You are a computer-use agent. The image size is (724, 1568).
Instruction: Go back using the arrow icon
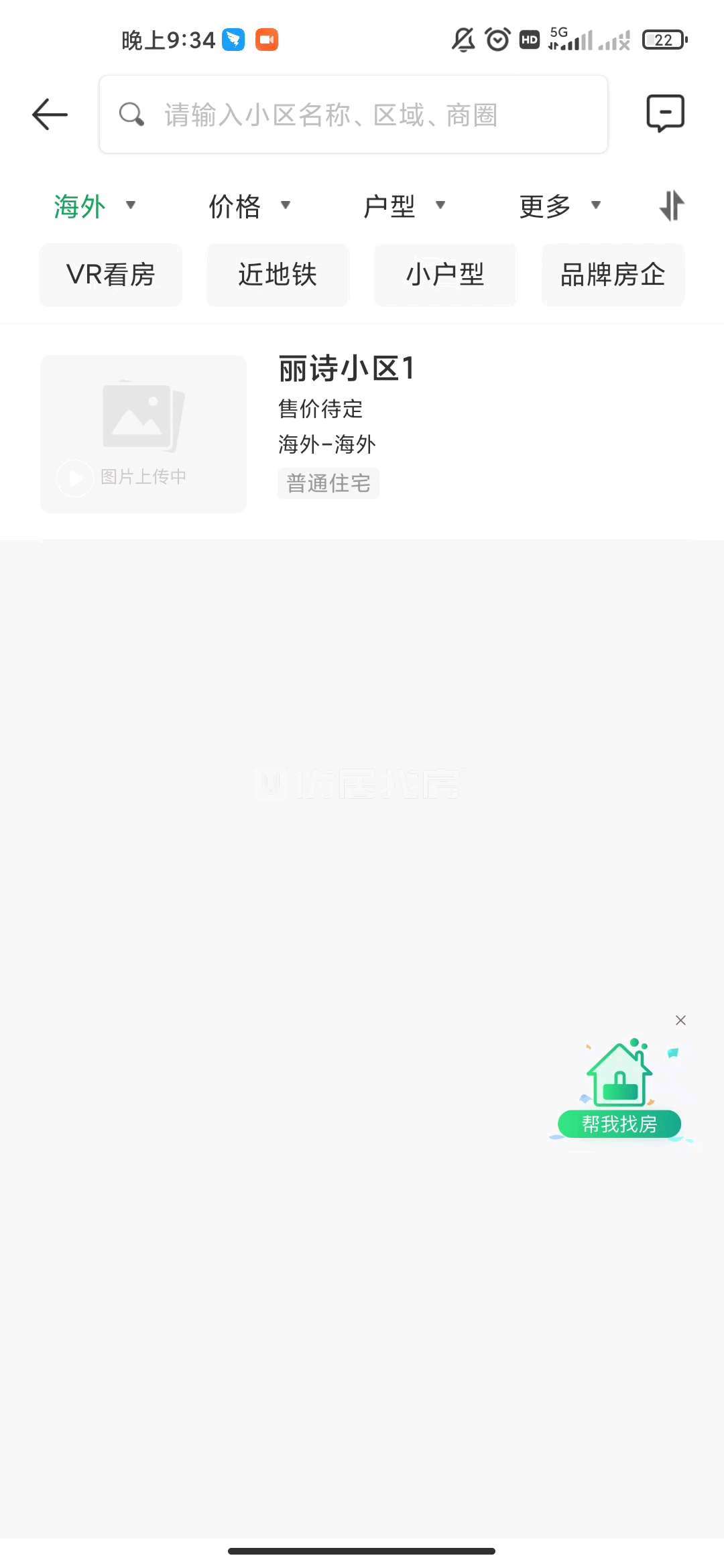pos(50,115)
